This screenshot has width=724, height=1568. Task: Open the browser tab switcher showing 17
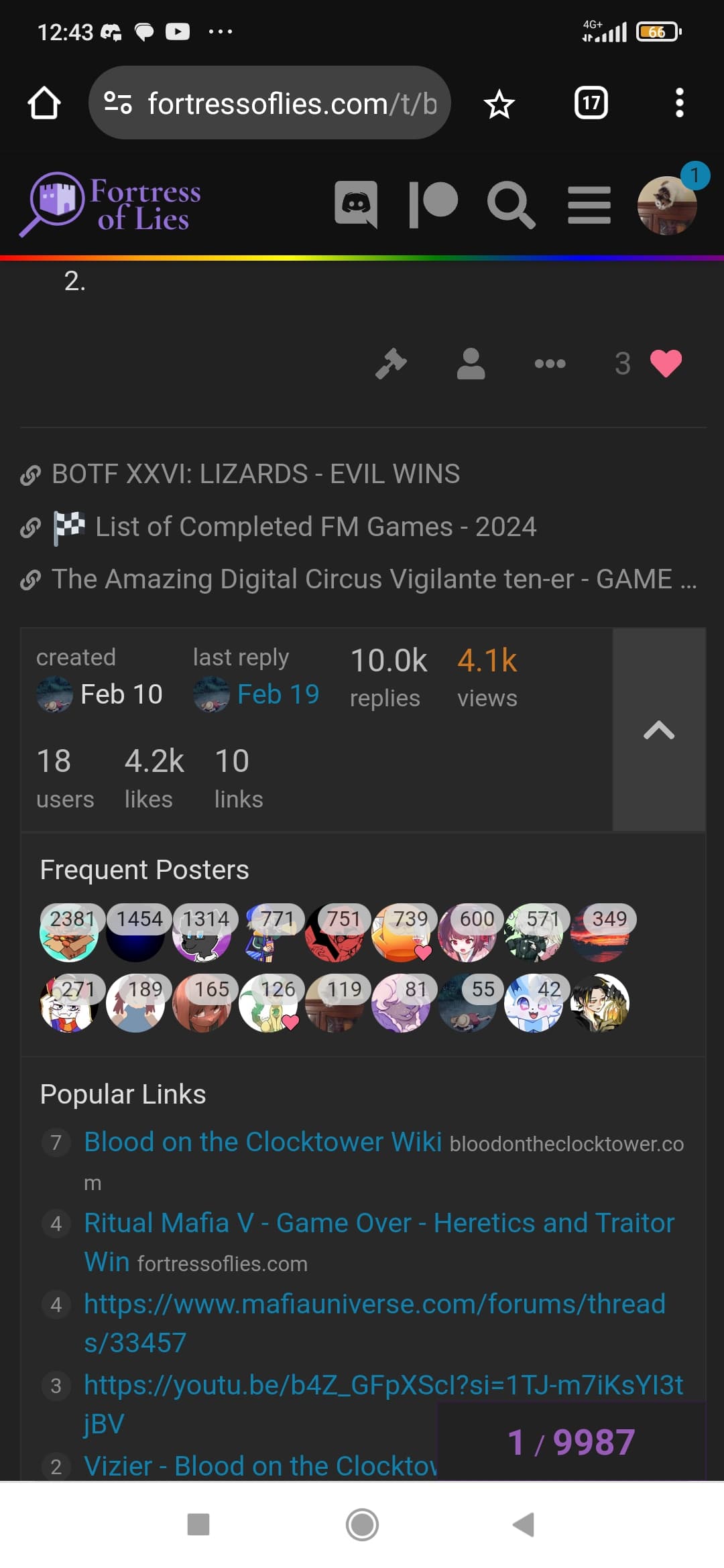[591, 103]
